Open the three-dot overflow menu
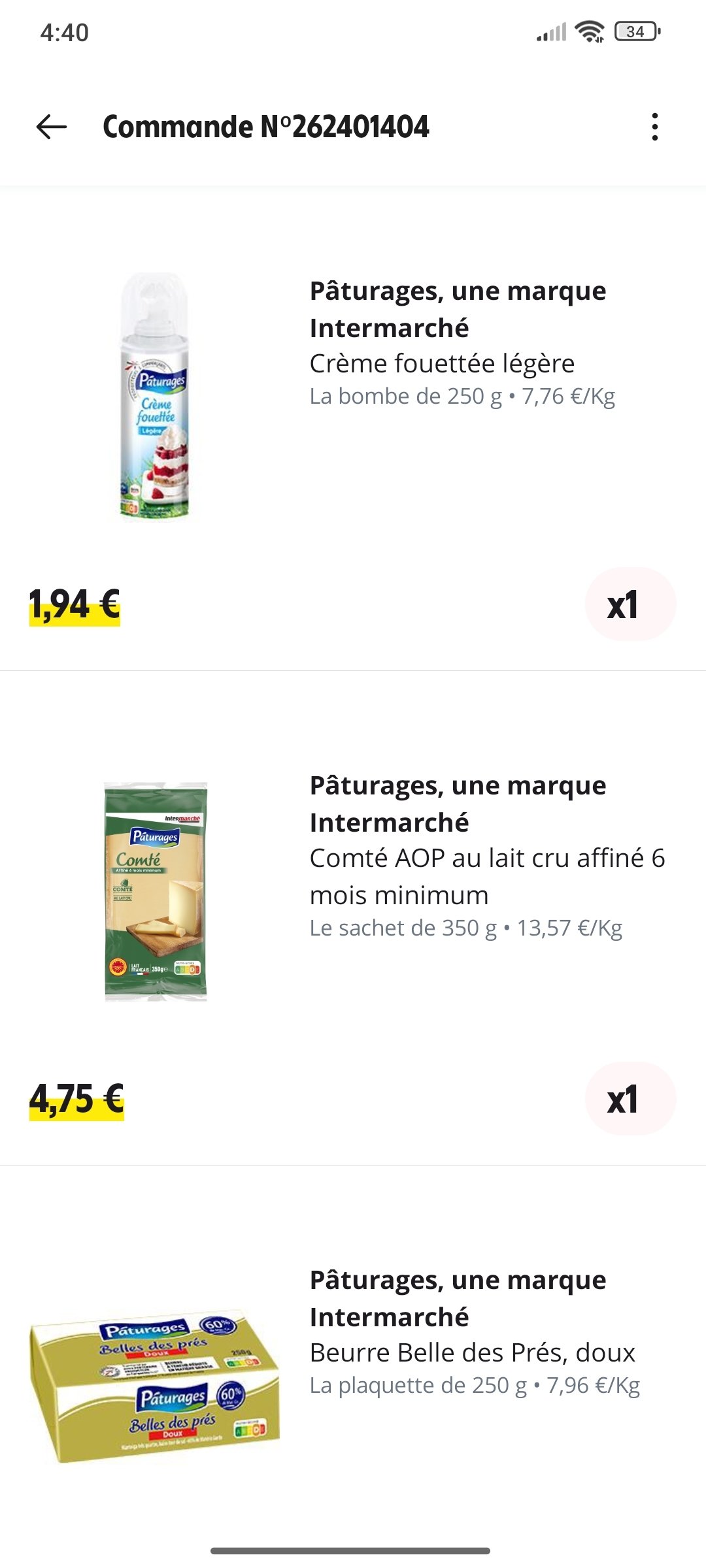This screenshot has width=706, height=1568. pyautogui.click(x=654, y=127)
